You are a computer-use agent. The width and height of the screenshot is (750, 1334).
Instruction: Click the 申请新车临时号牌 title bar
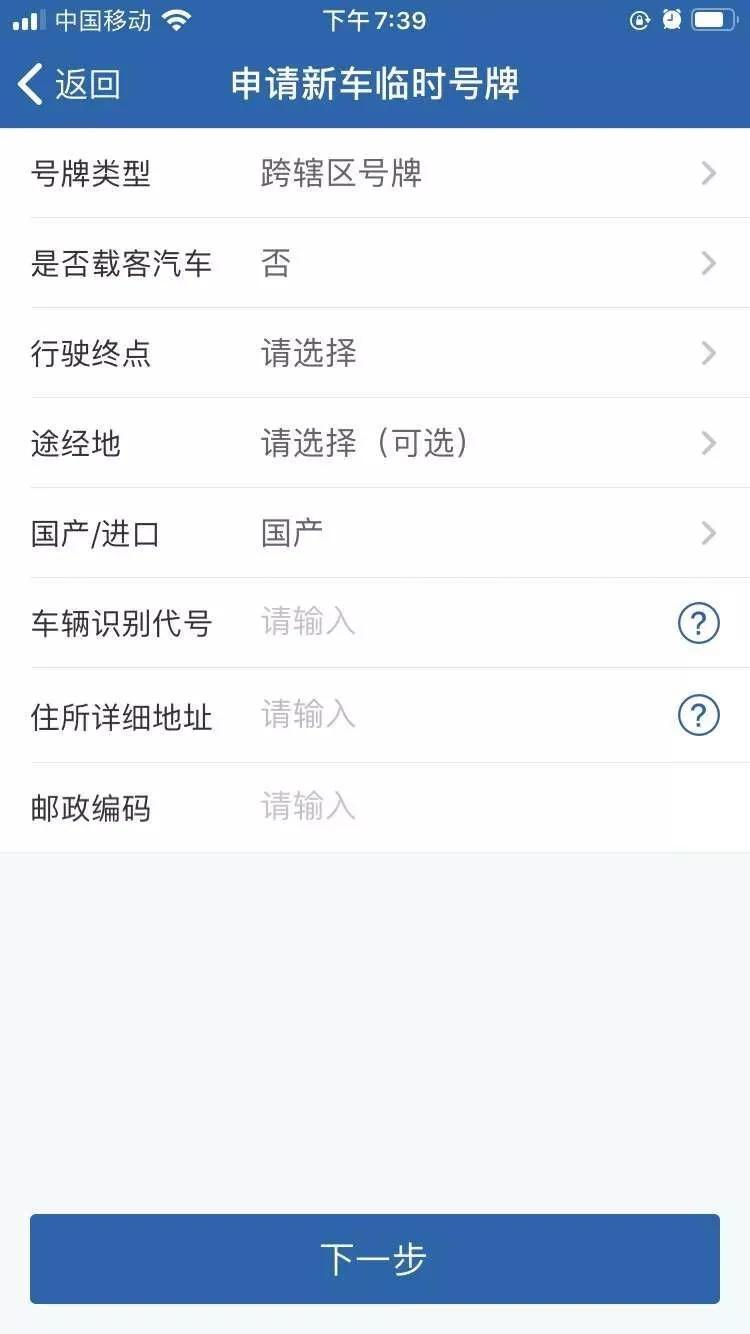coord(375,85)
